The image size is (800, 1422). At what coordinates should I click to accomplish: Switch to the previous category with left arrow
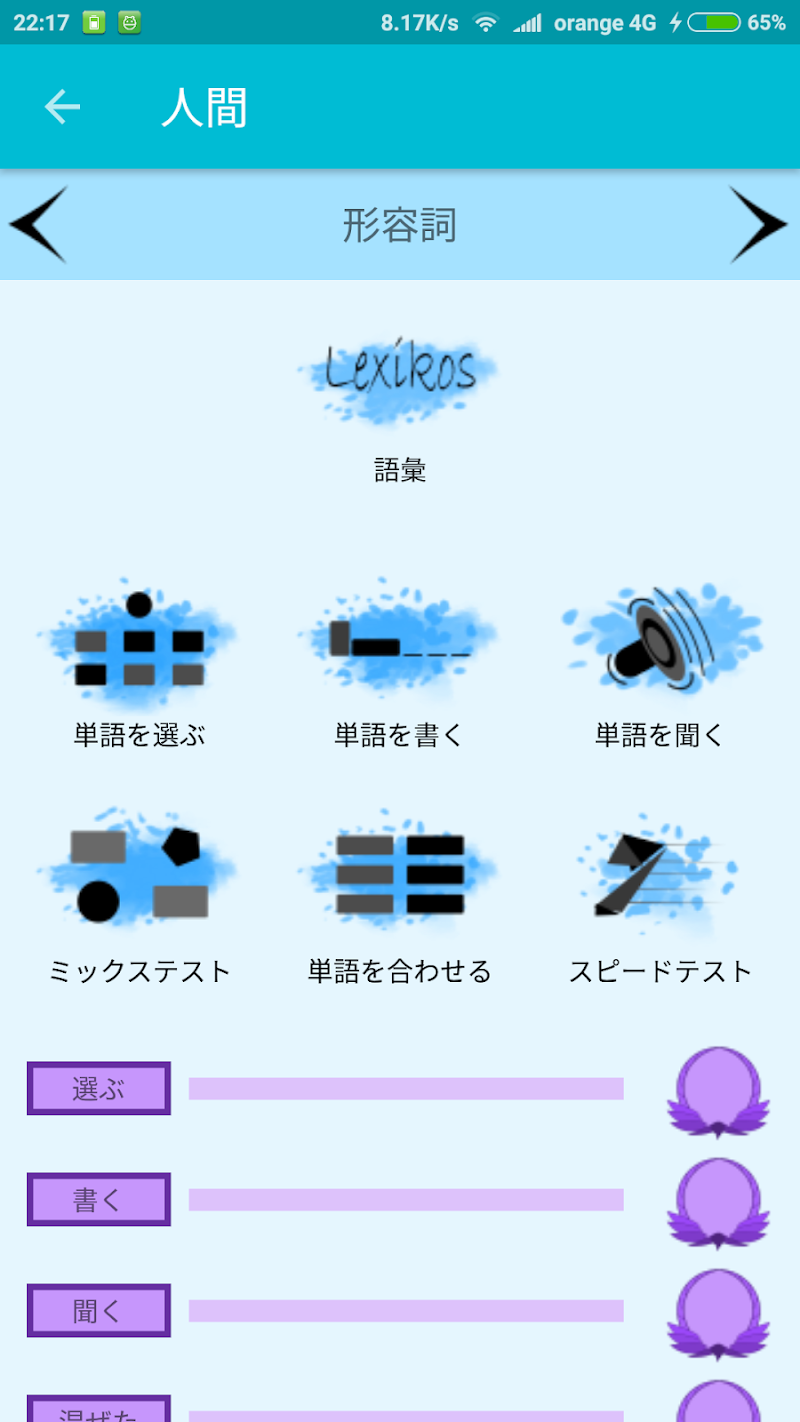[x=39, y=225]
